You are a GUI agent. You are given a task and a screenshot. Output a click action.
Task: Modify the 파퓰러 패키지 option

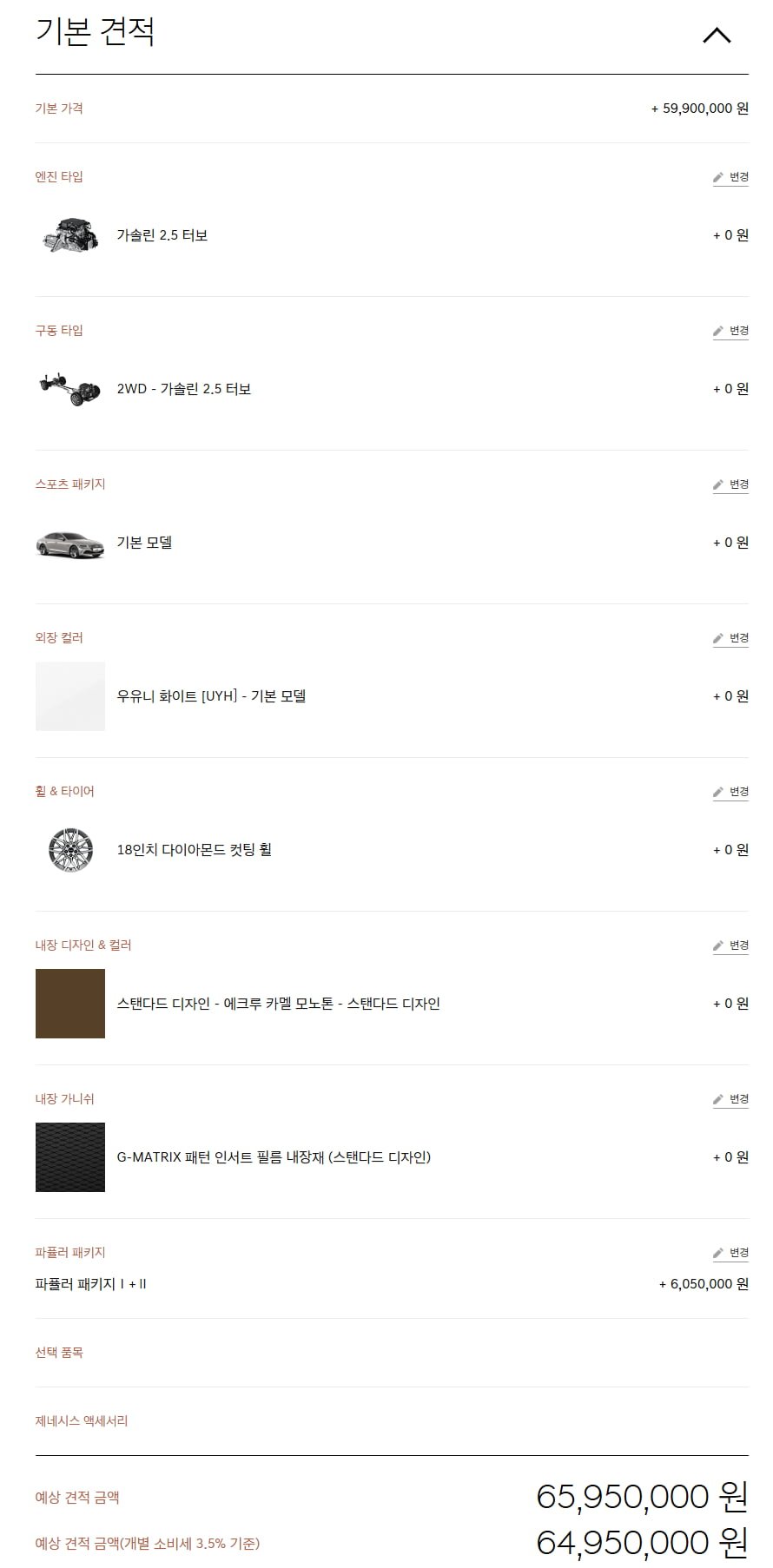730,1253
